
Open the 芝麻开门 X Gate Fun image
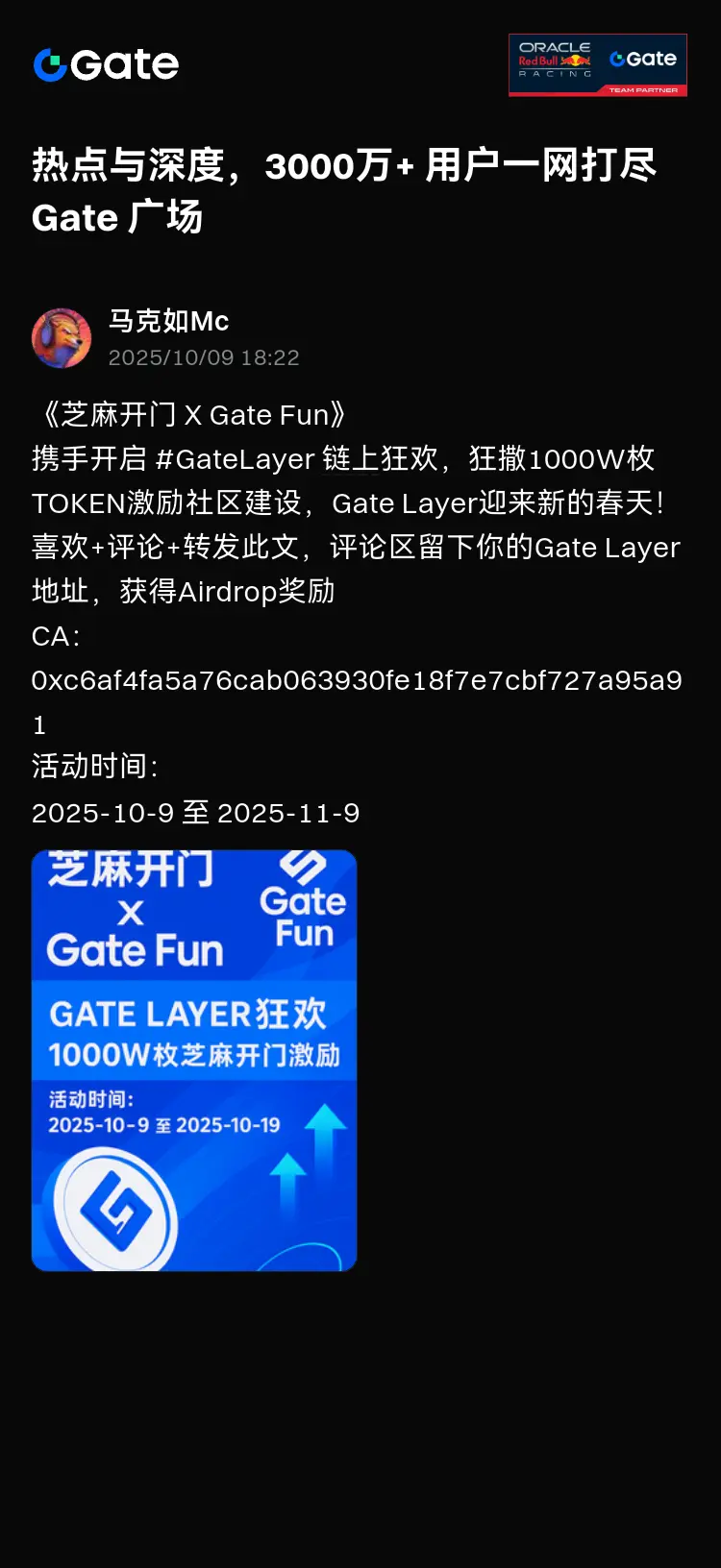[x=194, y=1057]
